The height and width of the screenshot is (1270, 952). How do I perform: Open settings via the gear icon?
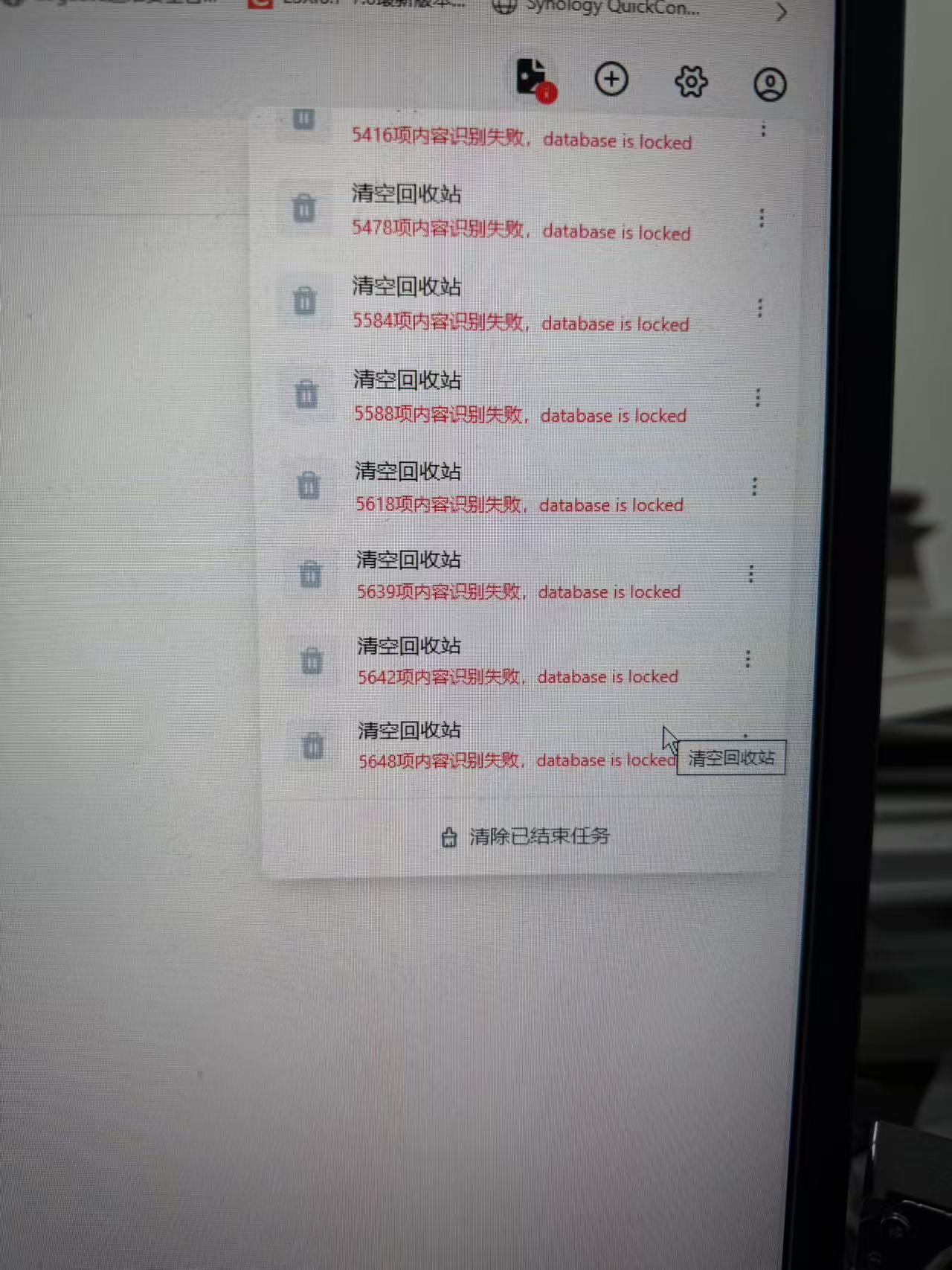coord(691,82)
